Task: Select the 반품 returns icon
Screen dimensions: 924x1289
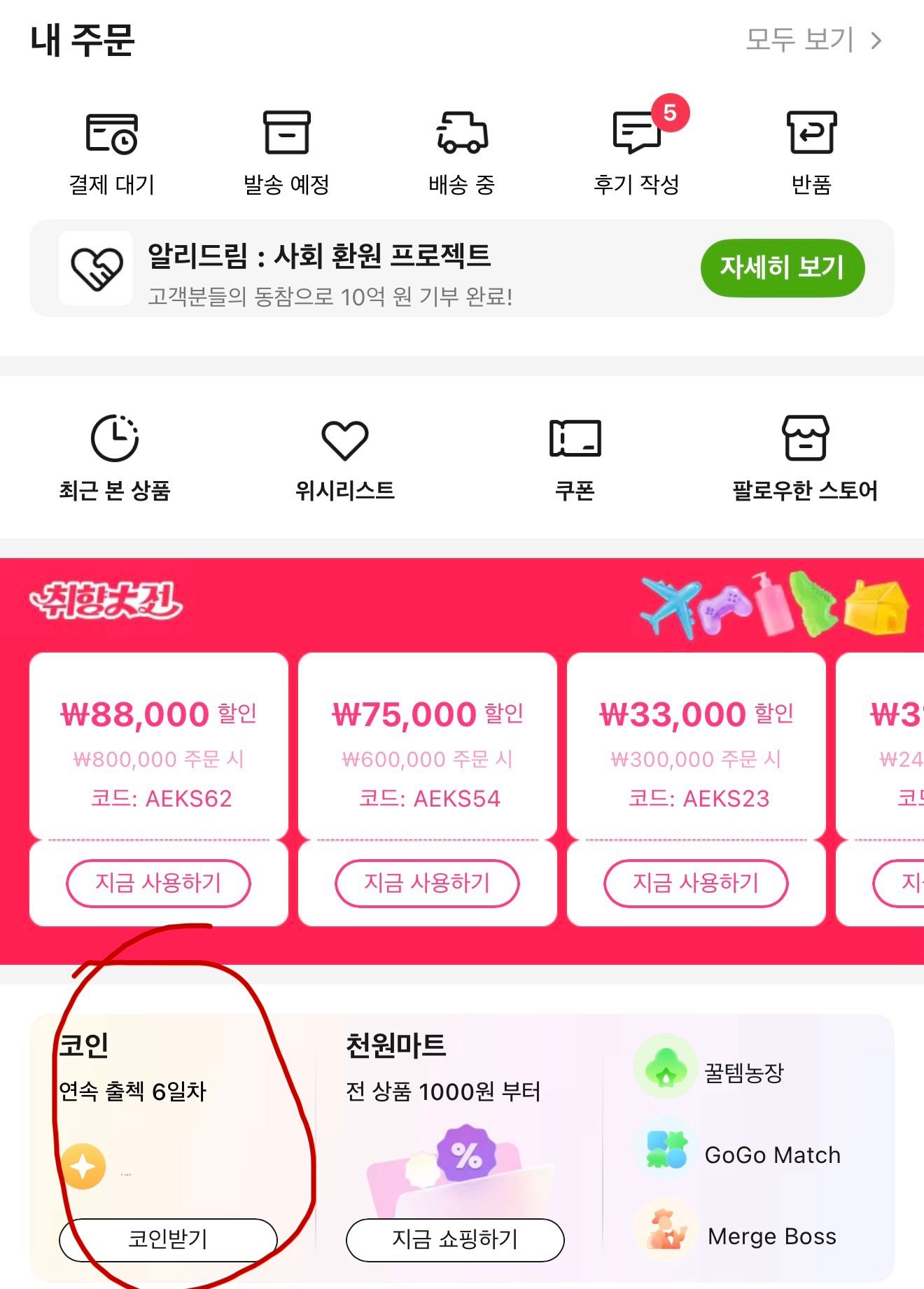Action: tap(812, 134)
